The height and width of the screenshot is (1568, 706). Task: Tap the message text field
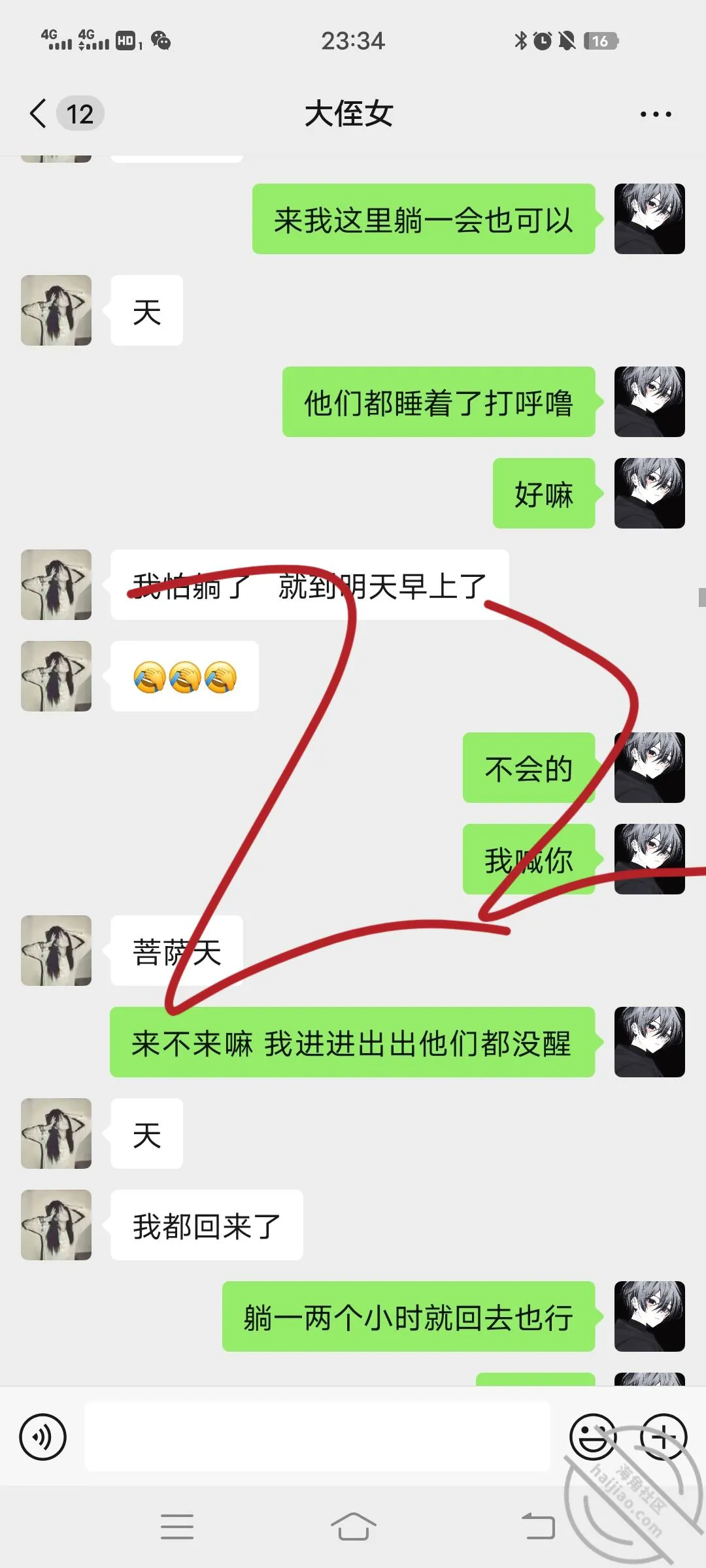point(318,1436)
